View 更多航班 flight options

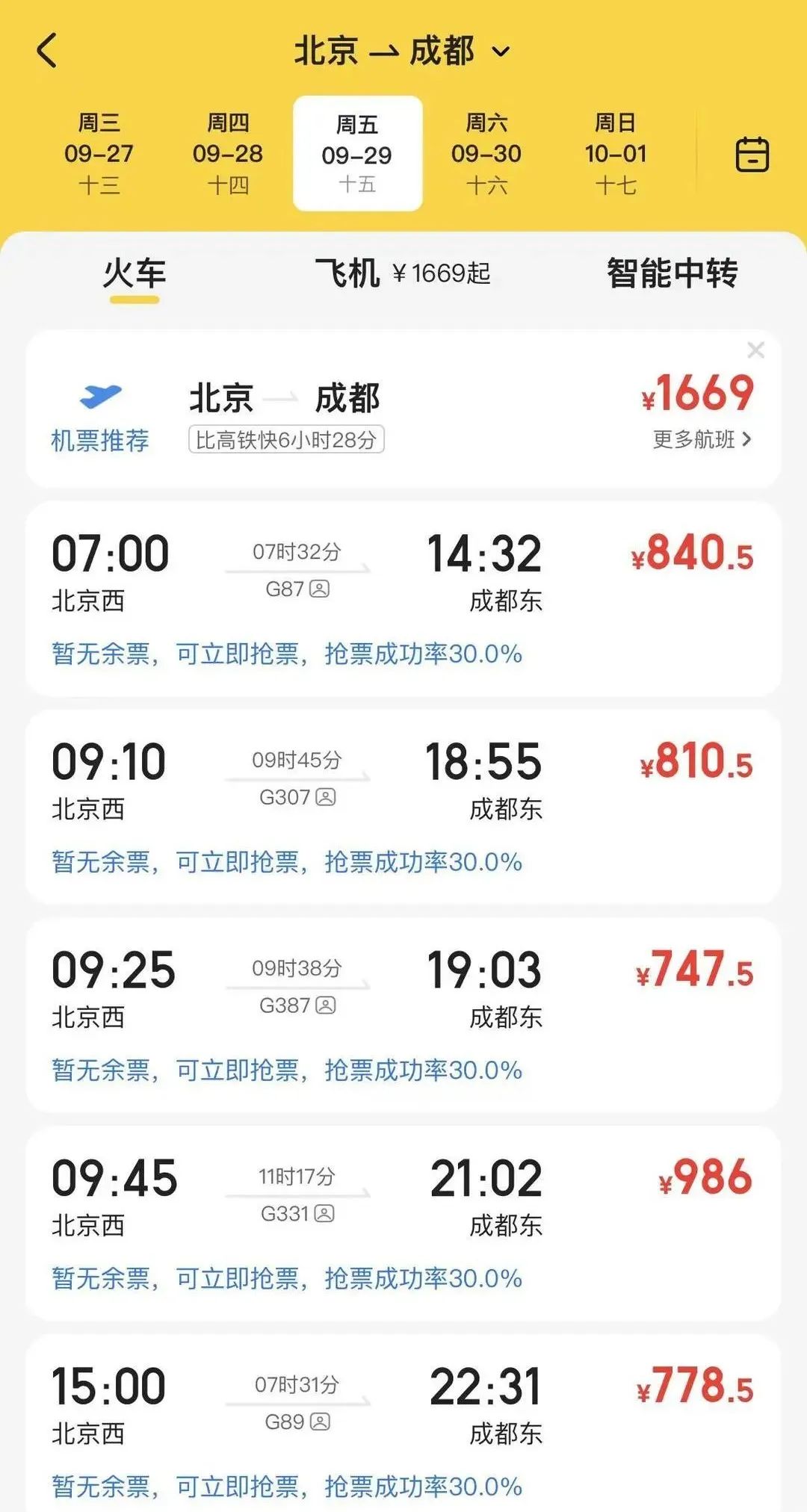(x=702, y=439)
